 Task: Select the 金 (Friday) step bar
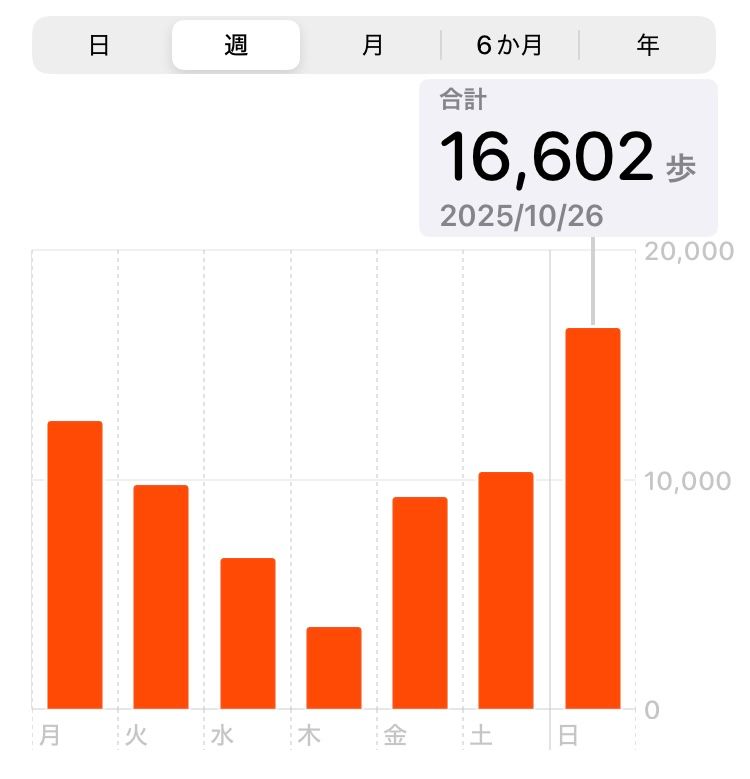point(419,603)
